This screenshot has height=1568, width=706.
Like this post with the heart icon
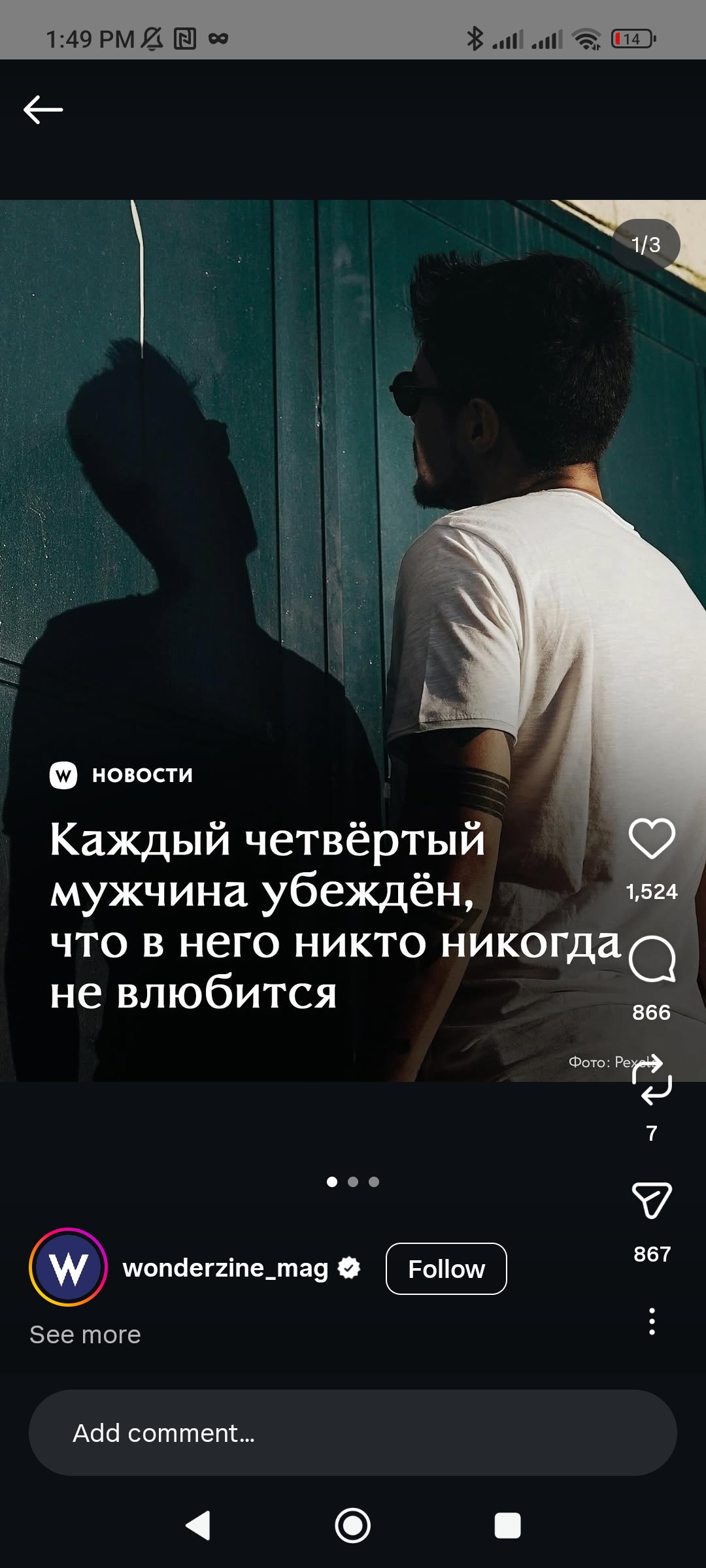[652, 839]
